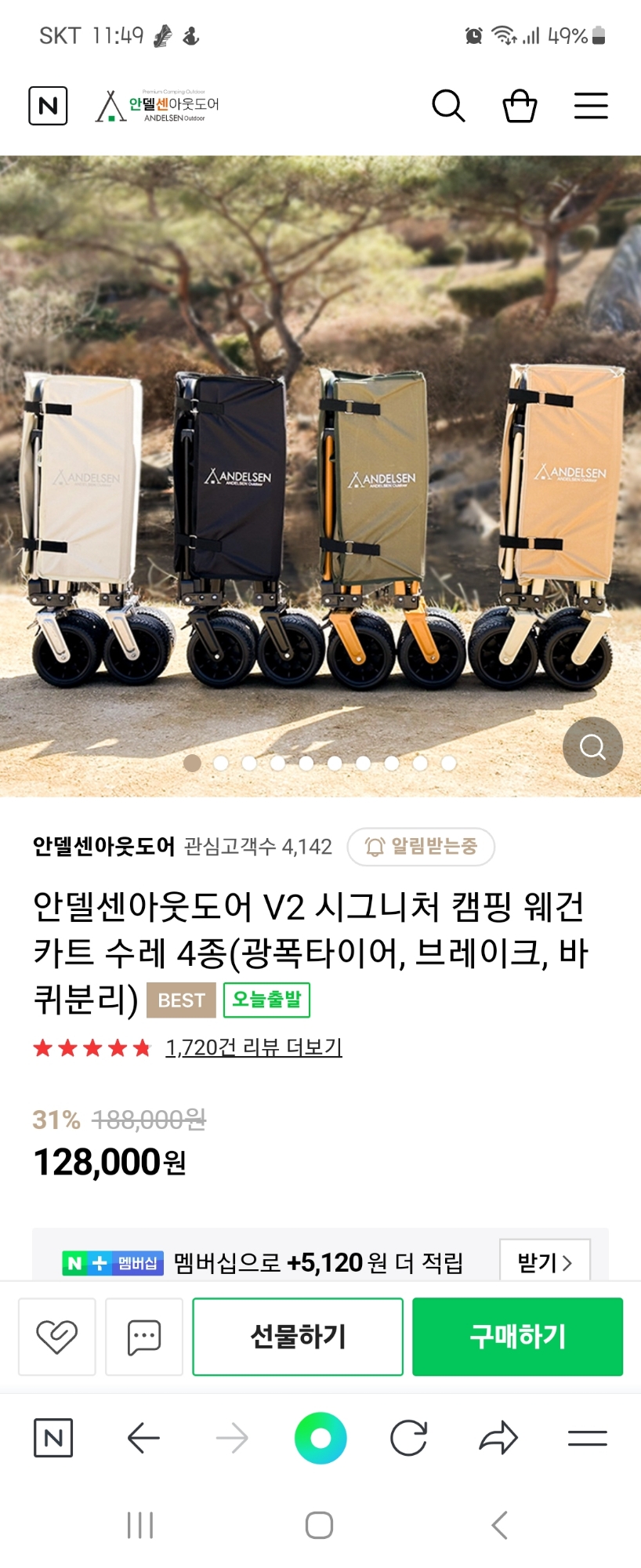
Task: Tap 선물하기 to send as gift
Action: (x=298, y=1337)
